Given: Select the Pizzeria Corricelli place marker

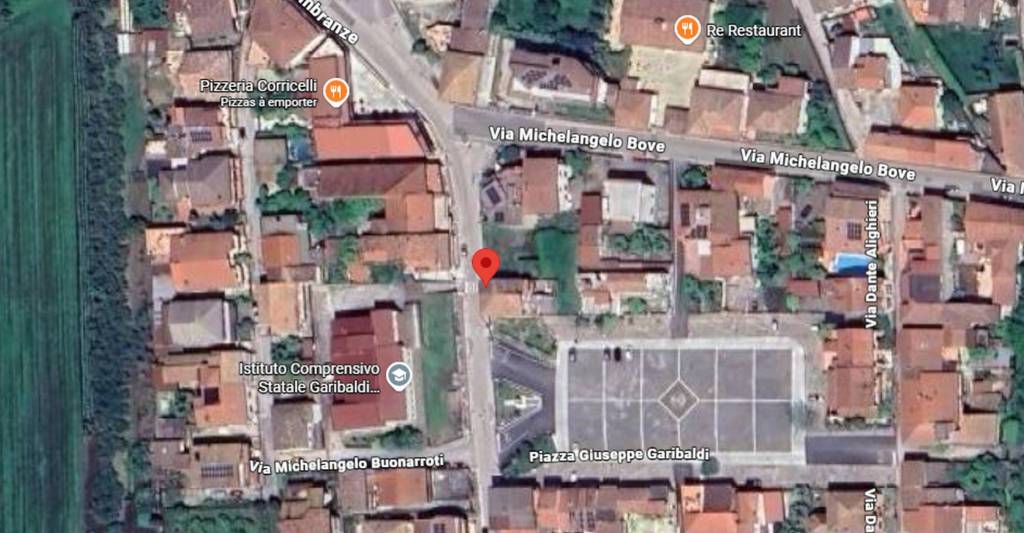Looking at the screenshot, I should [336, 92].
